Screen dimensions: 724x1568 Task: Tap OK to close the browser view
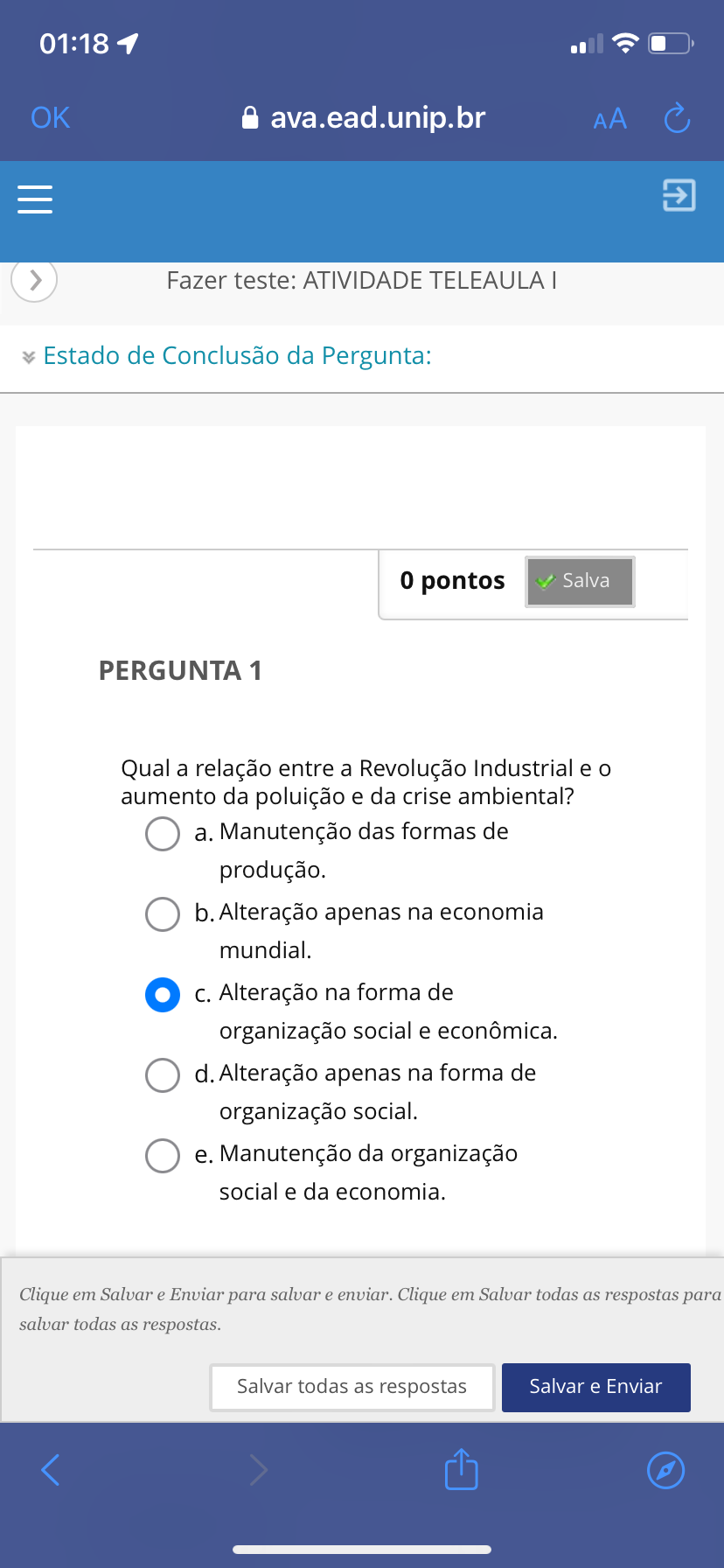pos(50,118)
